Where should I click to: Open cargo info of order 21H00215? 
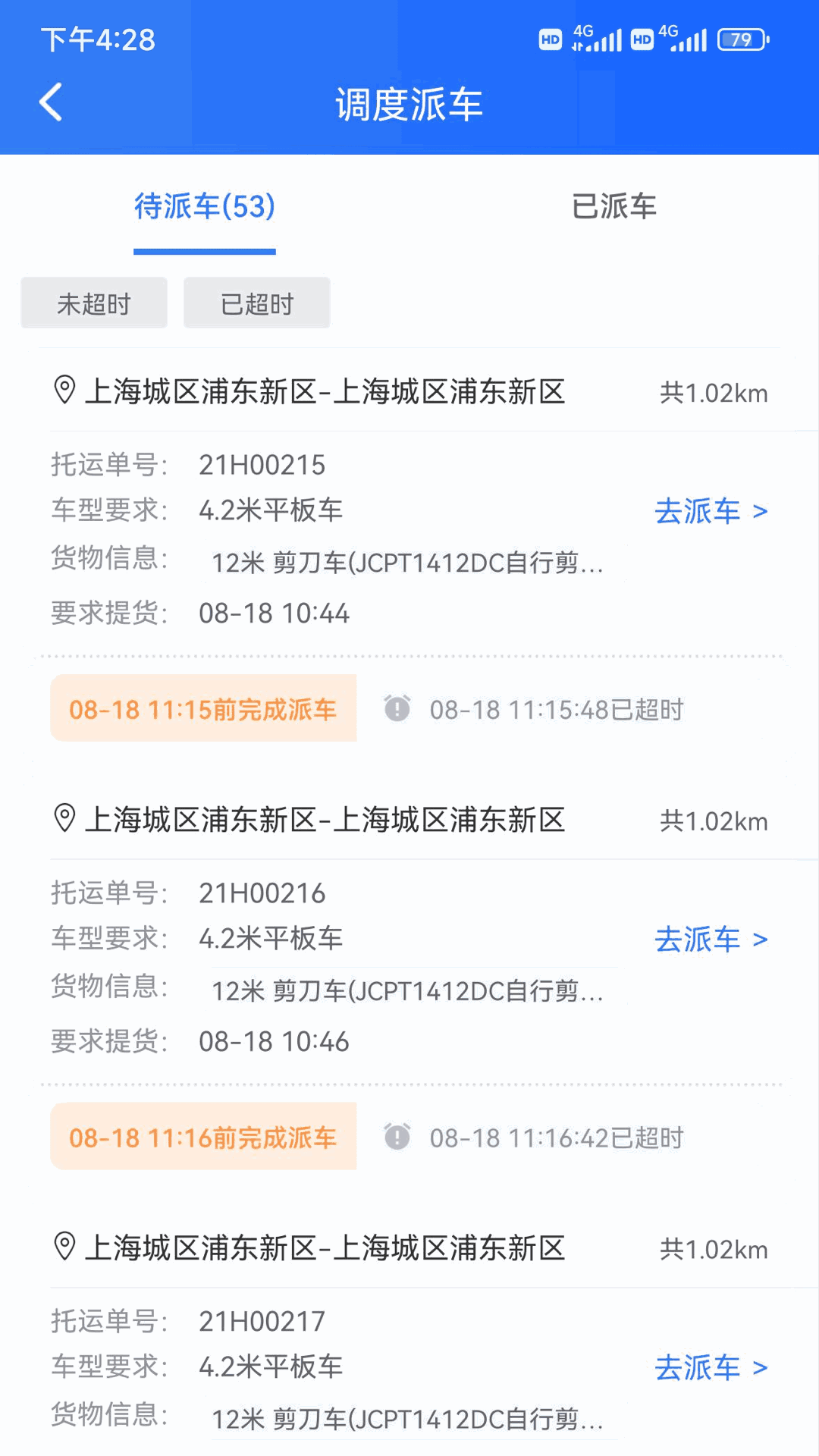[x=407, y=563]
